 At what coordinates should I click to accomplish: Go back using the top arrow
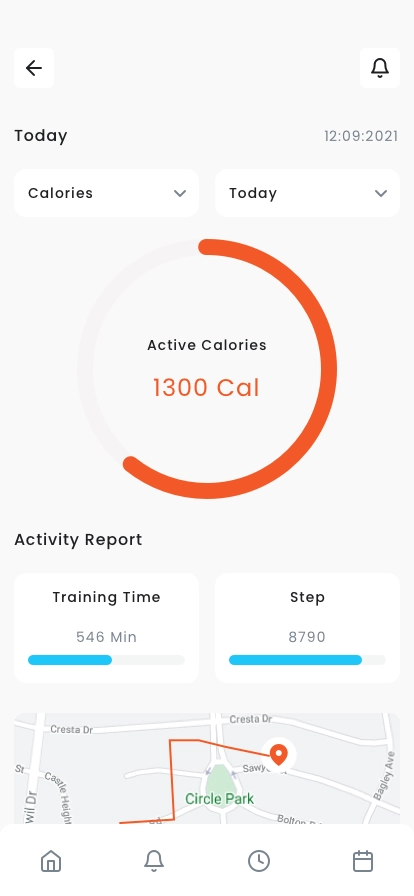tap(34, 68)
